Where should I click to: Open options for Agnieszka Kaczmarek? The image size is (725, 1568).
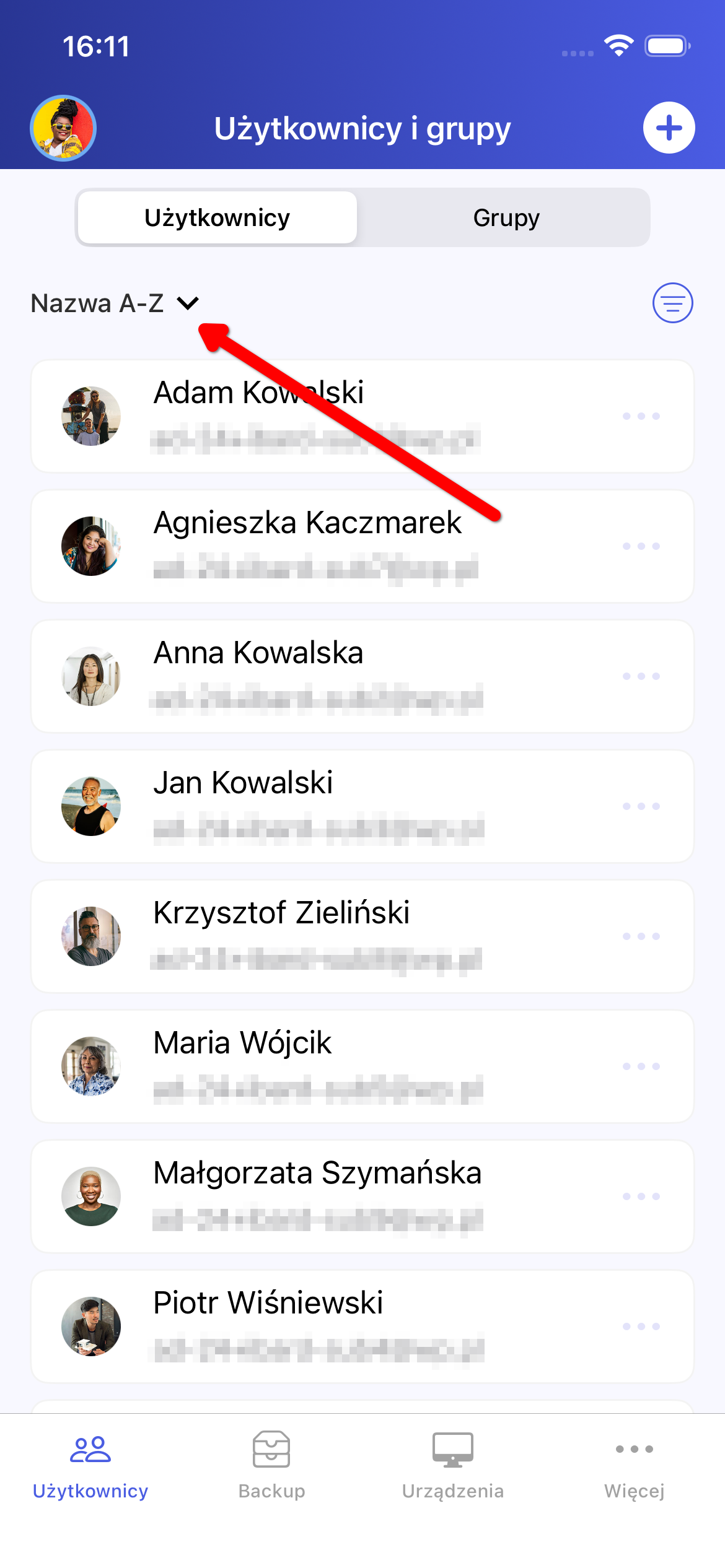(x=641, y=546)
